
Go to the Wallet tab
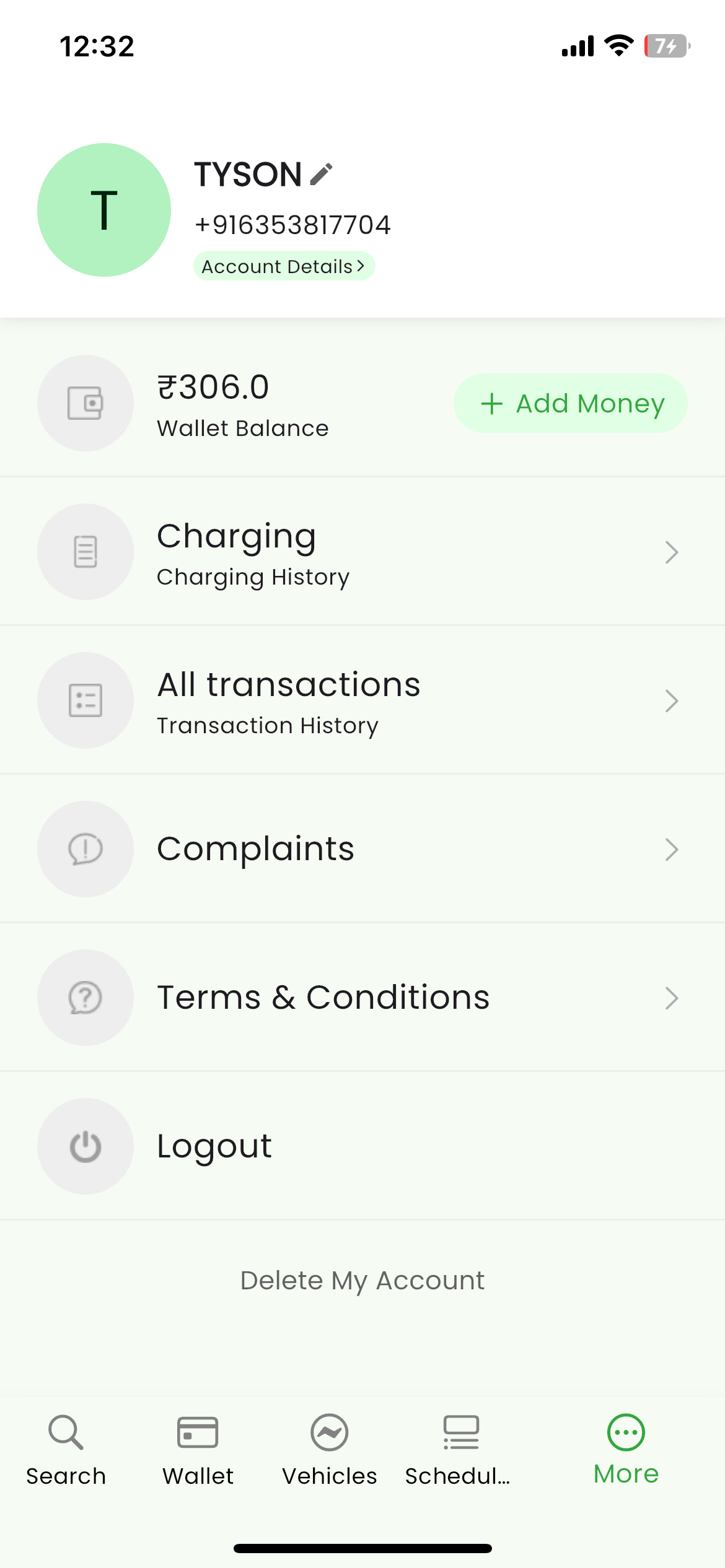pos(198,1449)
